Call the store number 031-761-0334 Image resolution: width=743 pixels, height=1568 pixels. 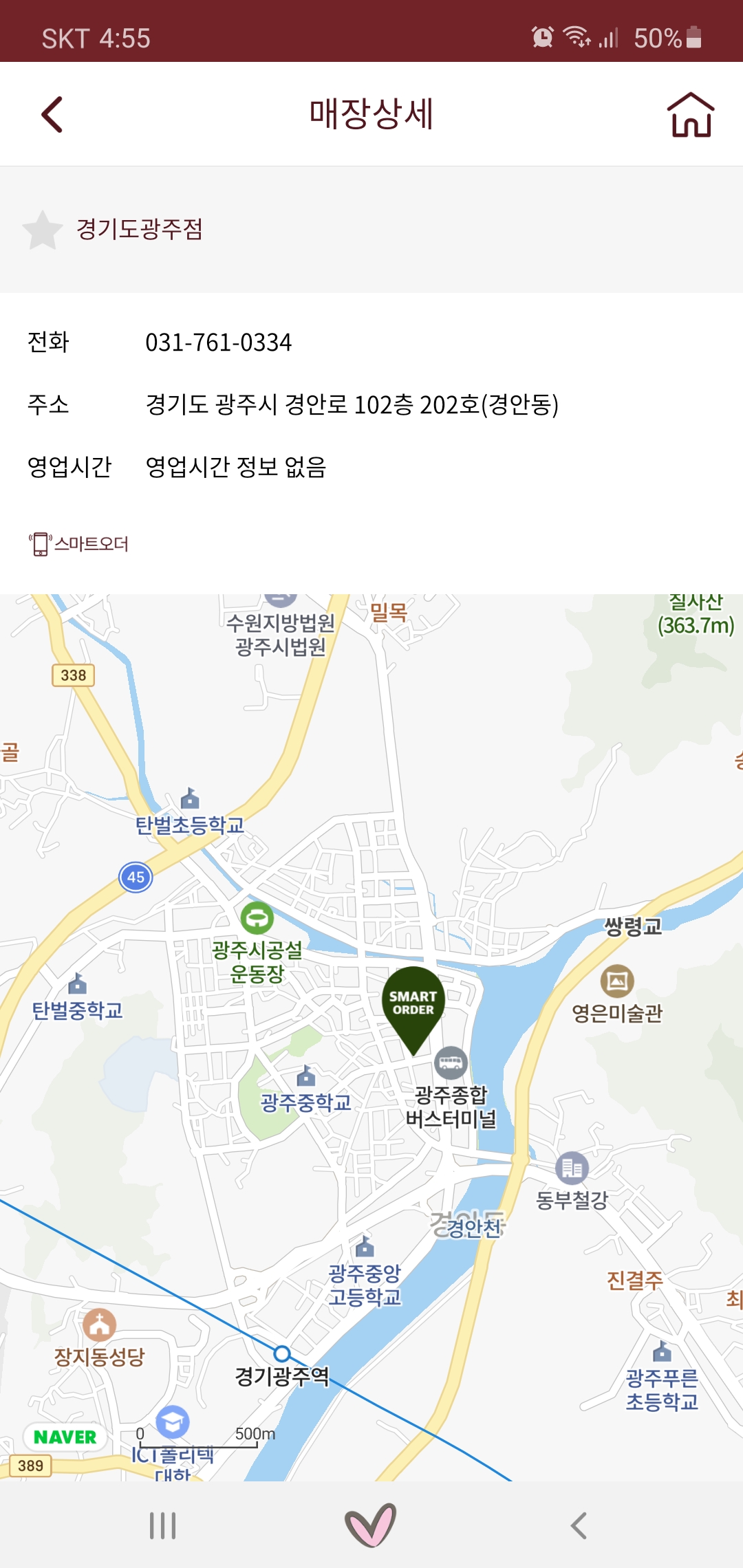point(218,342)
